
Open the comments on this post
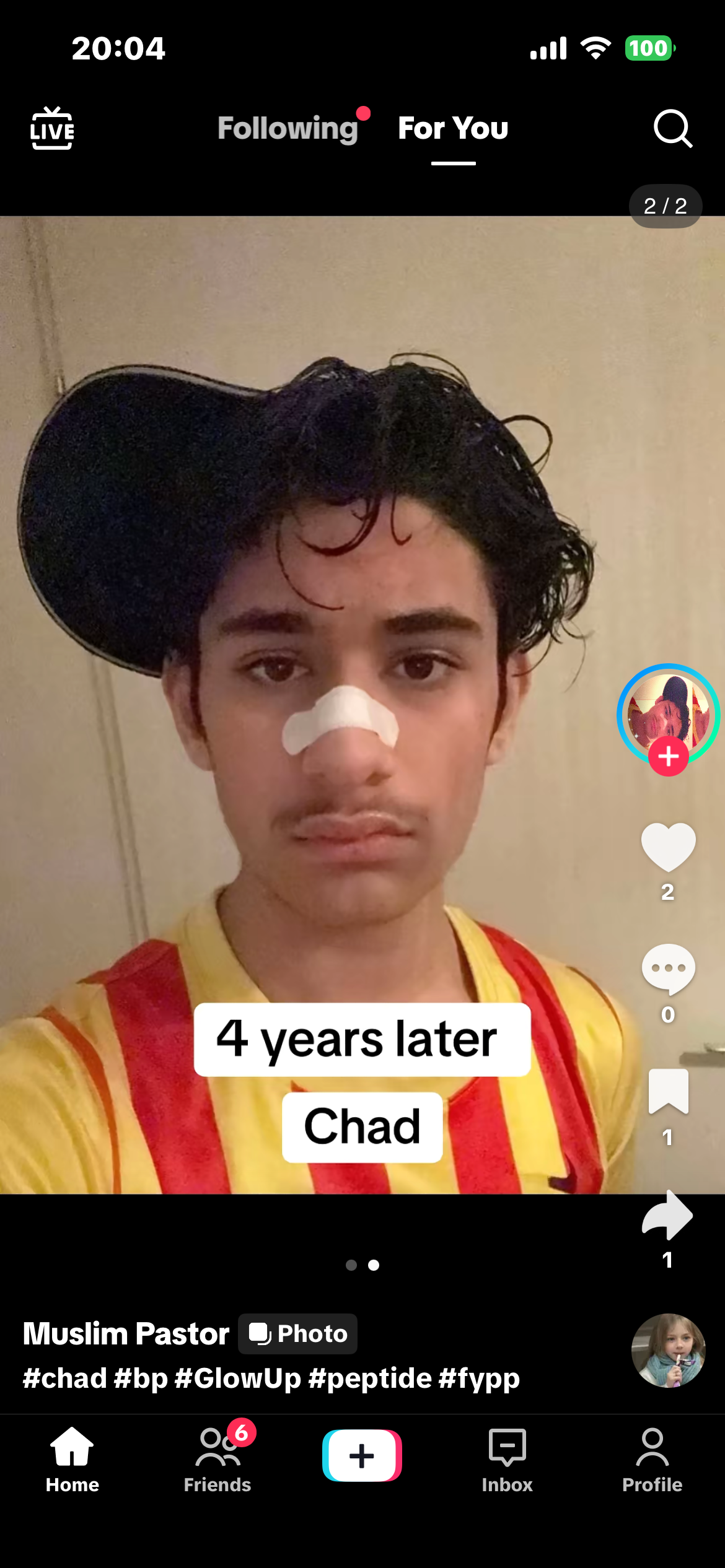pos(668,969)
